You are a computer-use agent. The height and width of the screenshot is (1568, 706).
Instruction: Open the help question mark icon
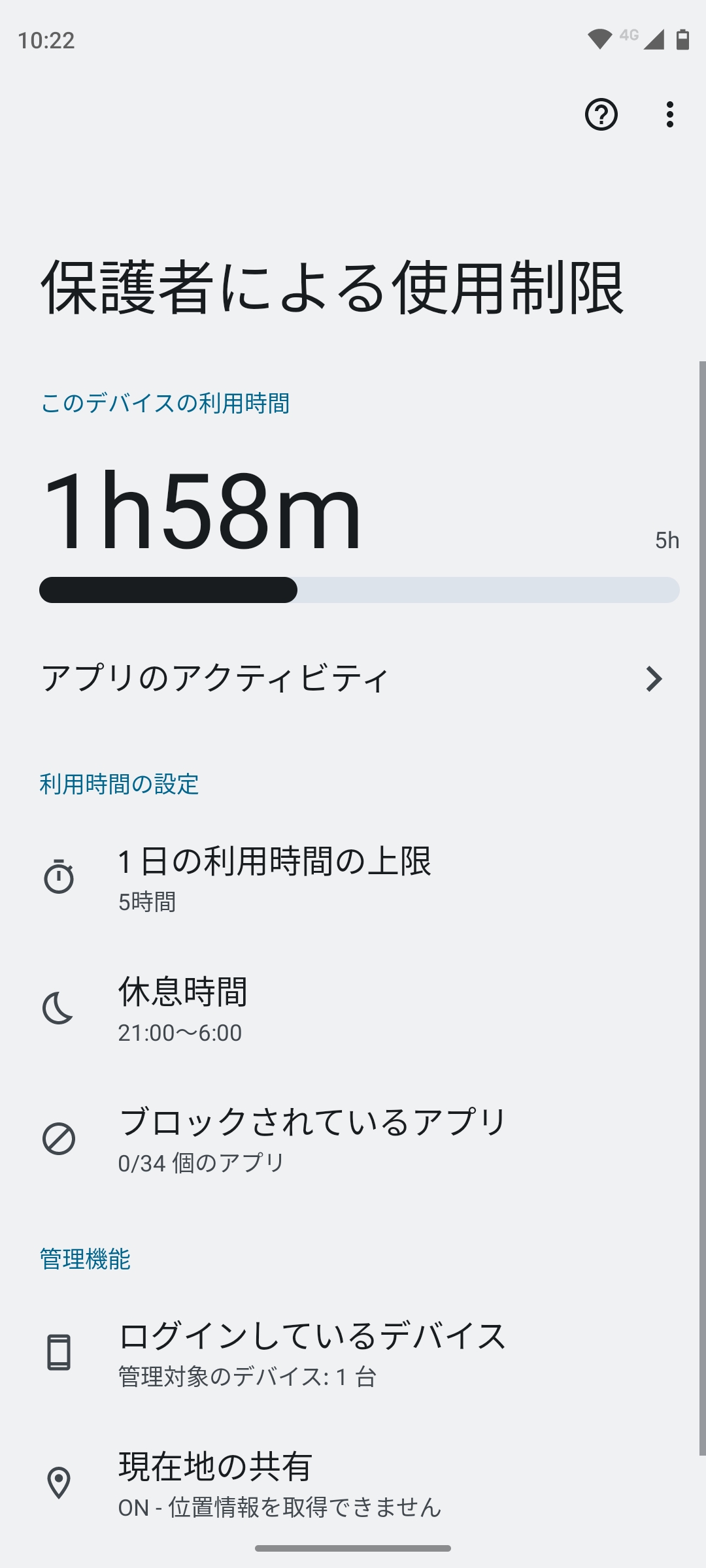(x=601, y=115)
